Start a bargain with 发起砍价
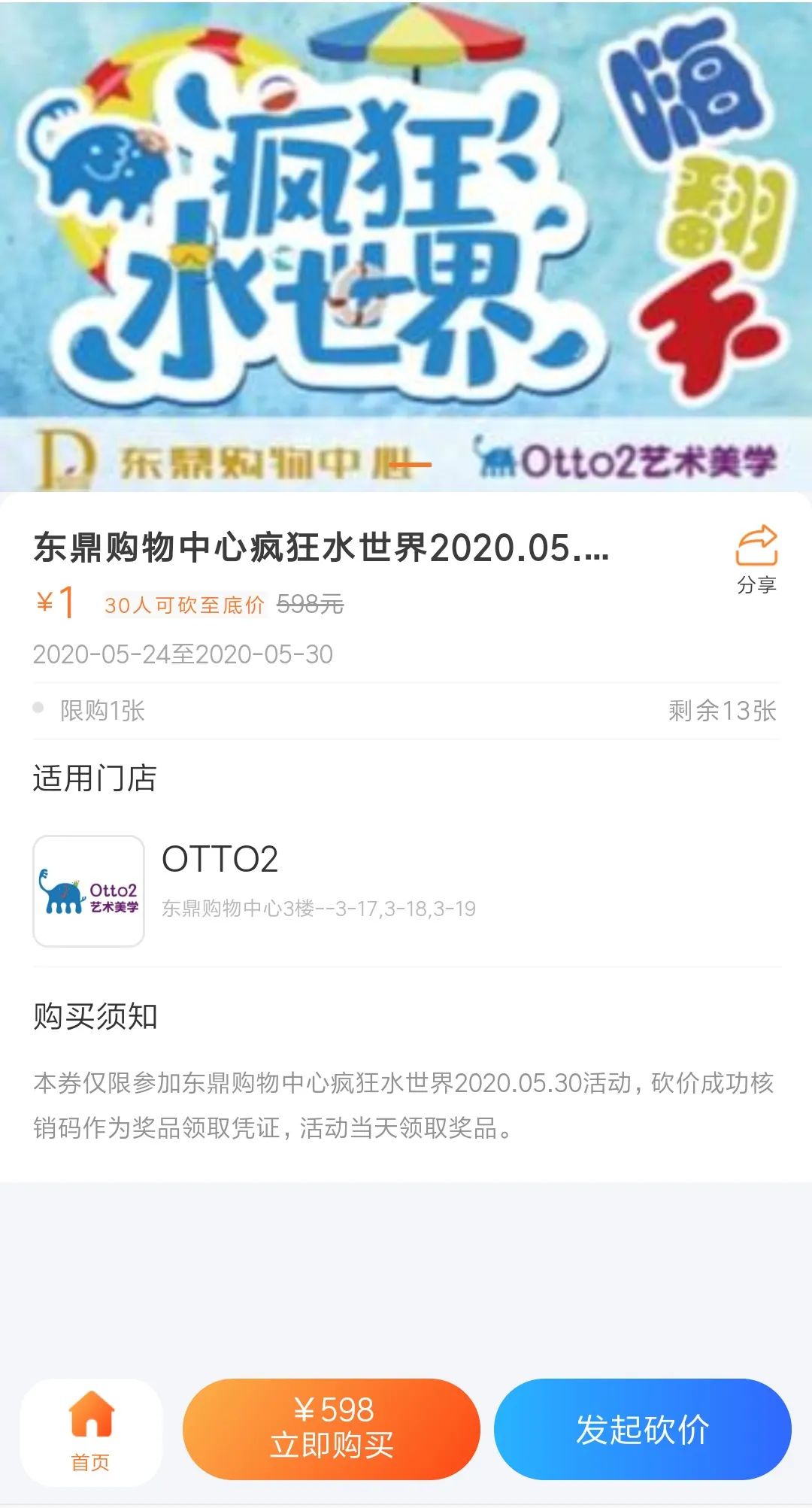Image resolution: width=812 pixels, height=1508 pixels. point(642,1428)
